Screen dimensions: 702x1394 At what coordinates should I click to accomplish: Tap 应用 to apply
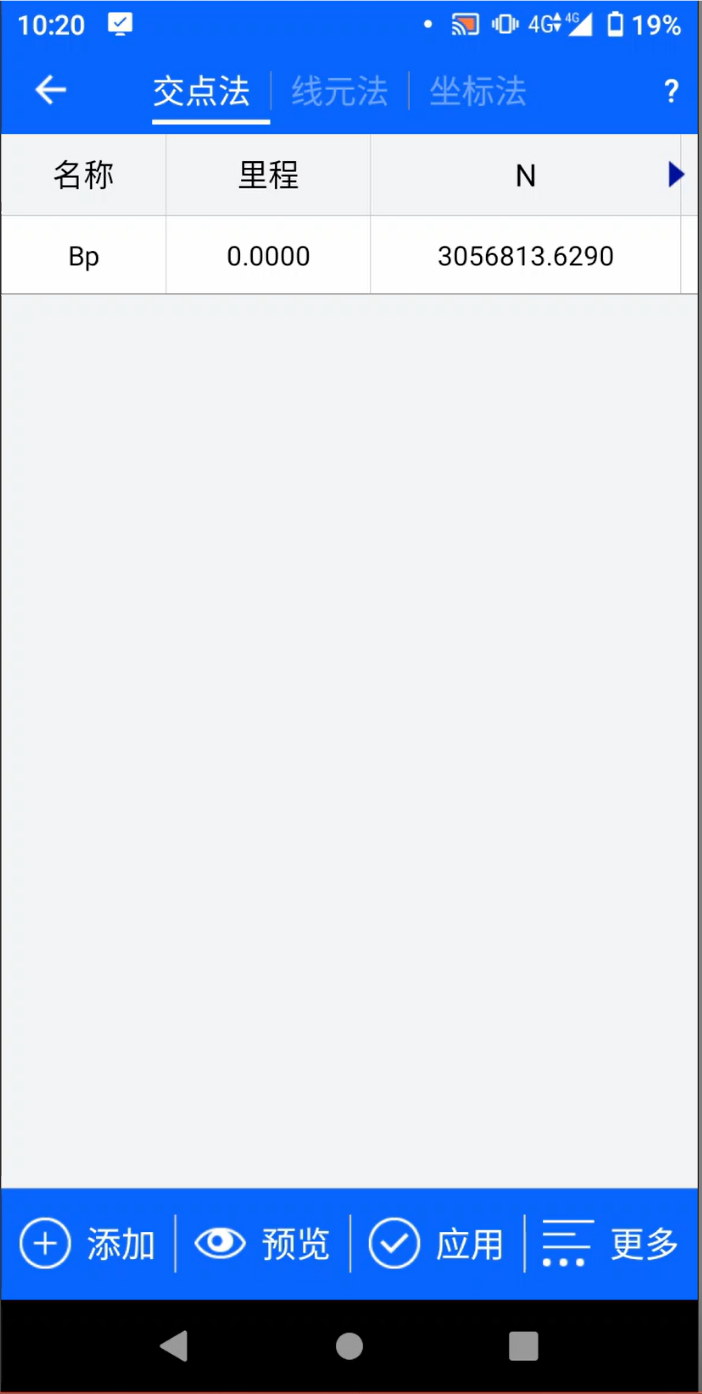click(x=437, y=1244)
